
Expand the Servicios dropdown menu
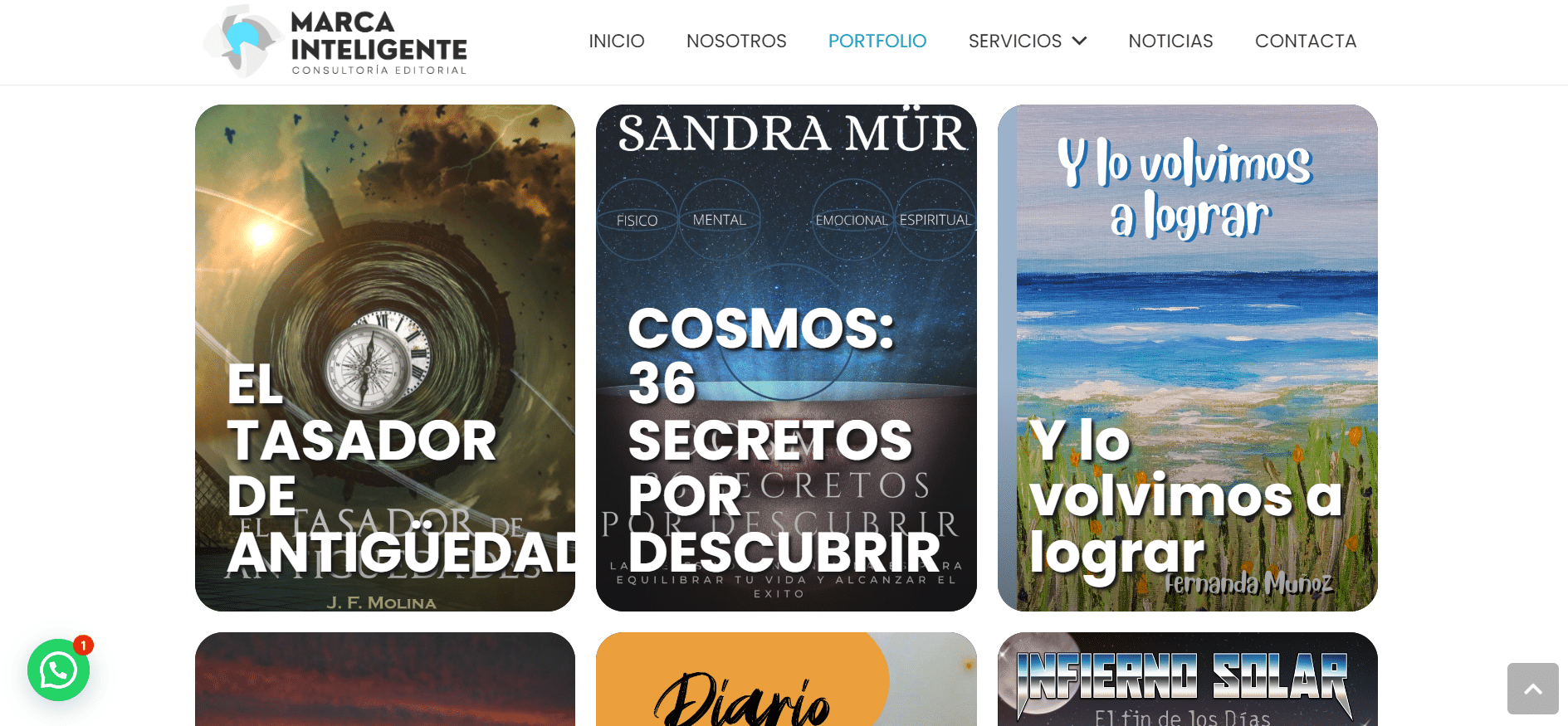[1028, 41]
